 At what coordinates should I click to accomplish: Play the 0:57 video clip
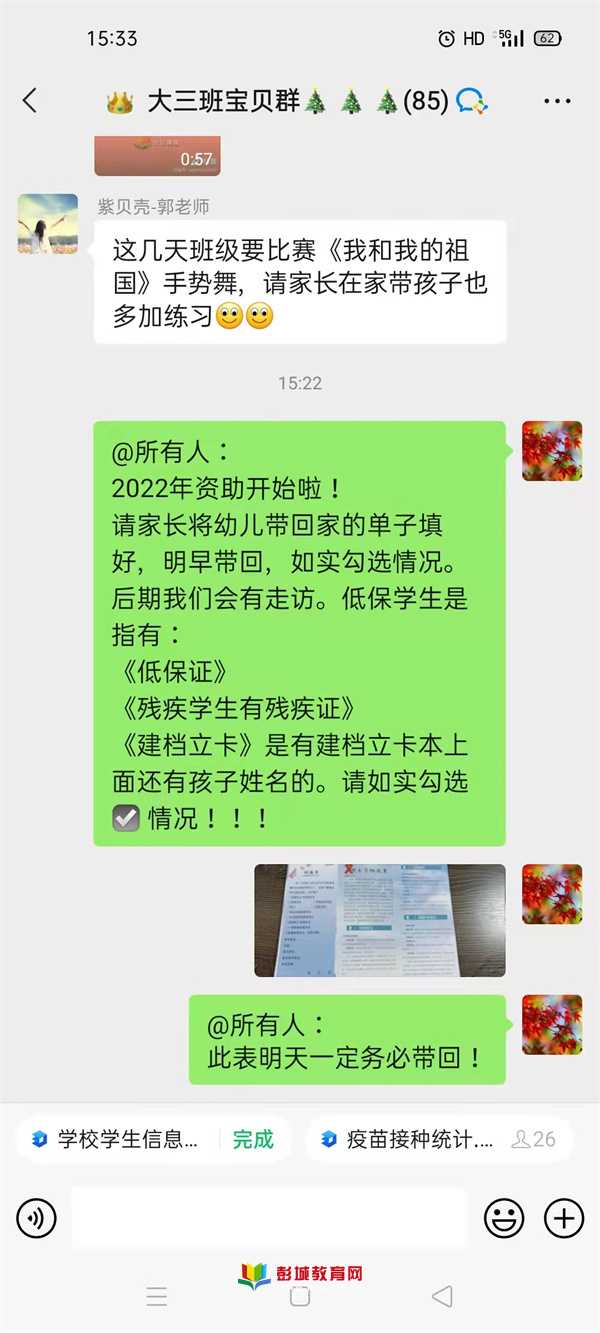click(x=158, y=156)
